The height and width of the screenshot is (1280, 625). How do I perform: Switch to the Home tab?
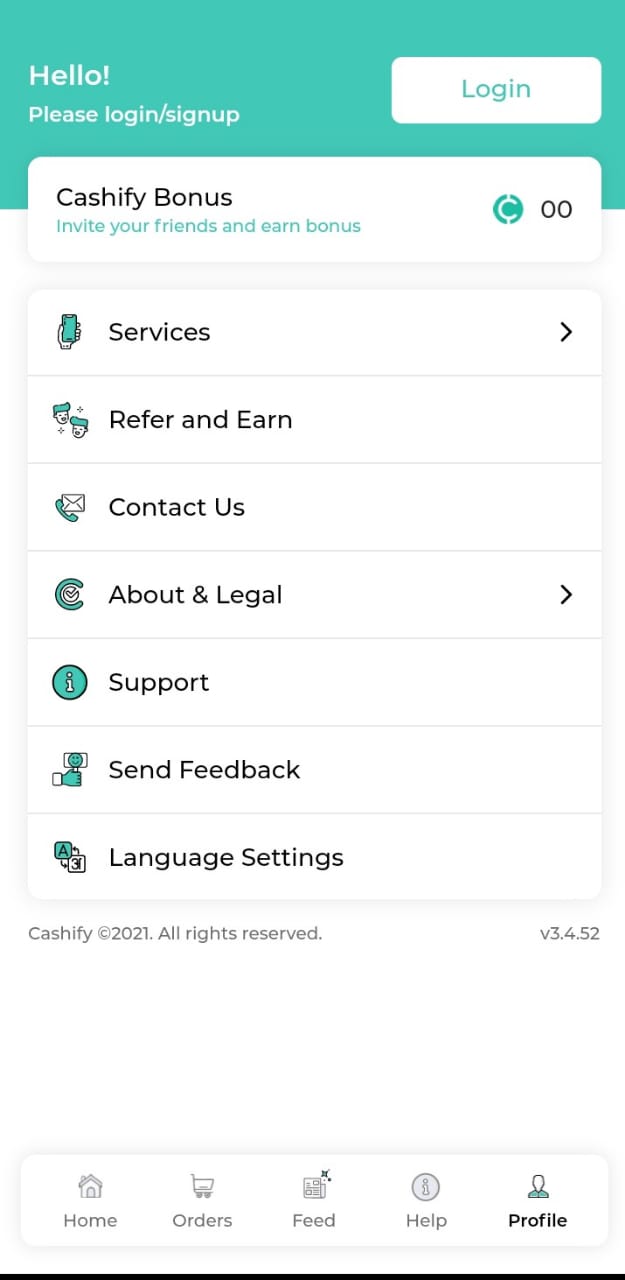(90, 1201)
